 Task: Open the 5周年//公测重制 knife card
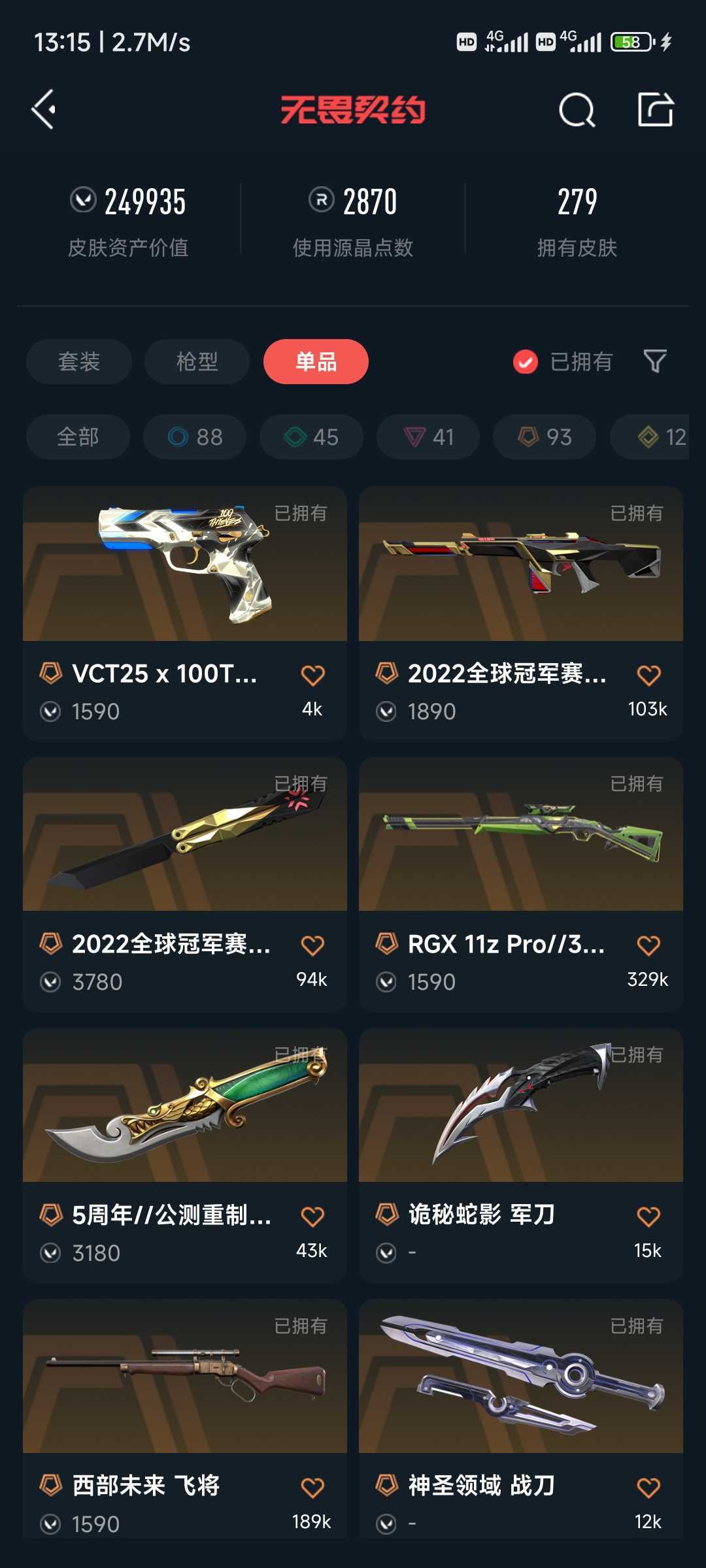tap(185, 1155)
